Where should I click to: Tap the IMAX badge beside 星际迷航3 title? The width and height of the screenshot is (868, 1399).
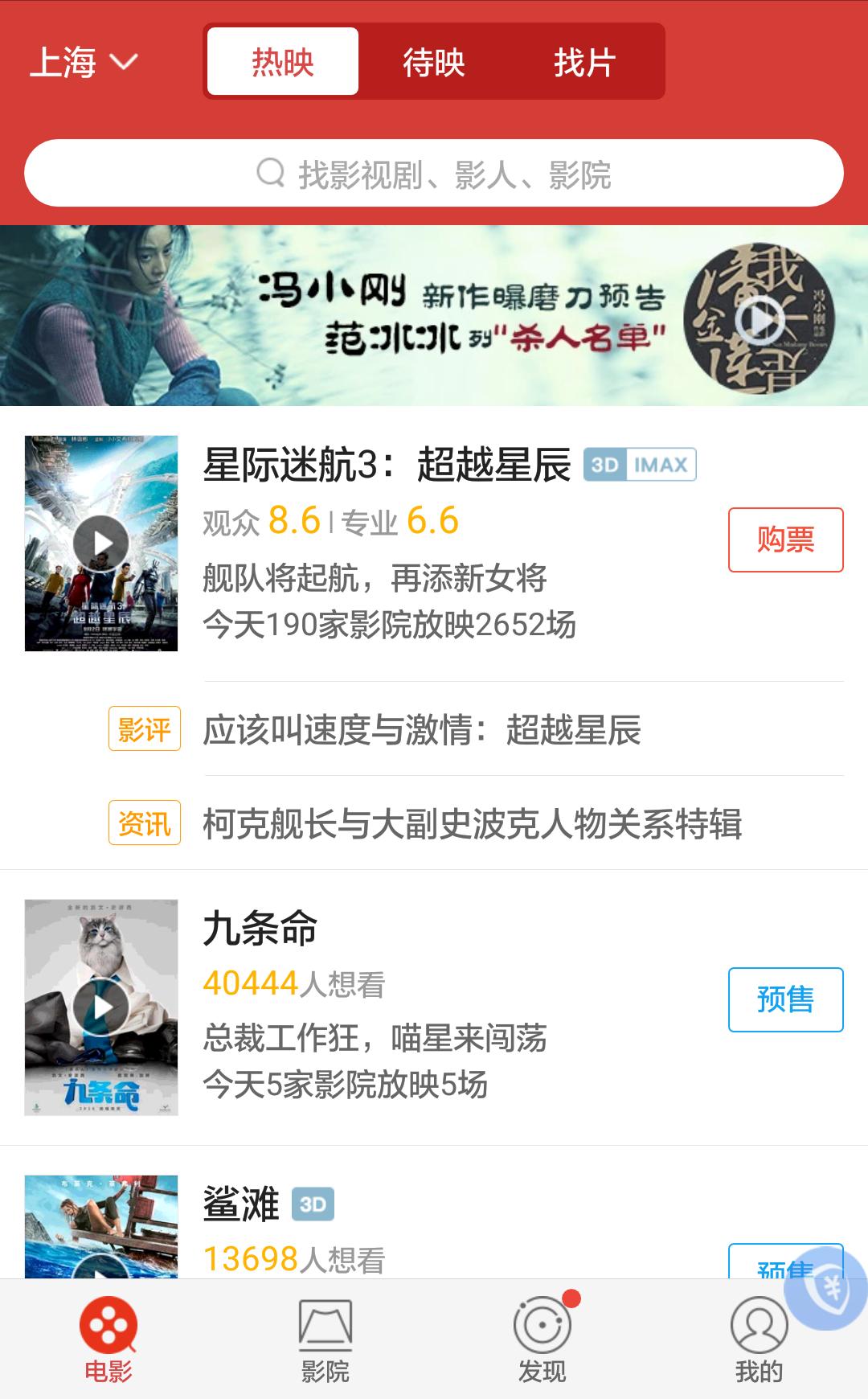662,465
